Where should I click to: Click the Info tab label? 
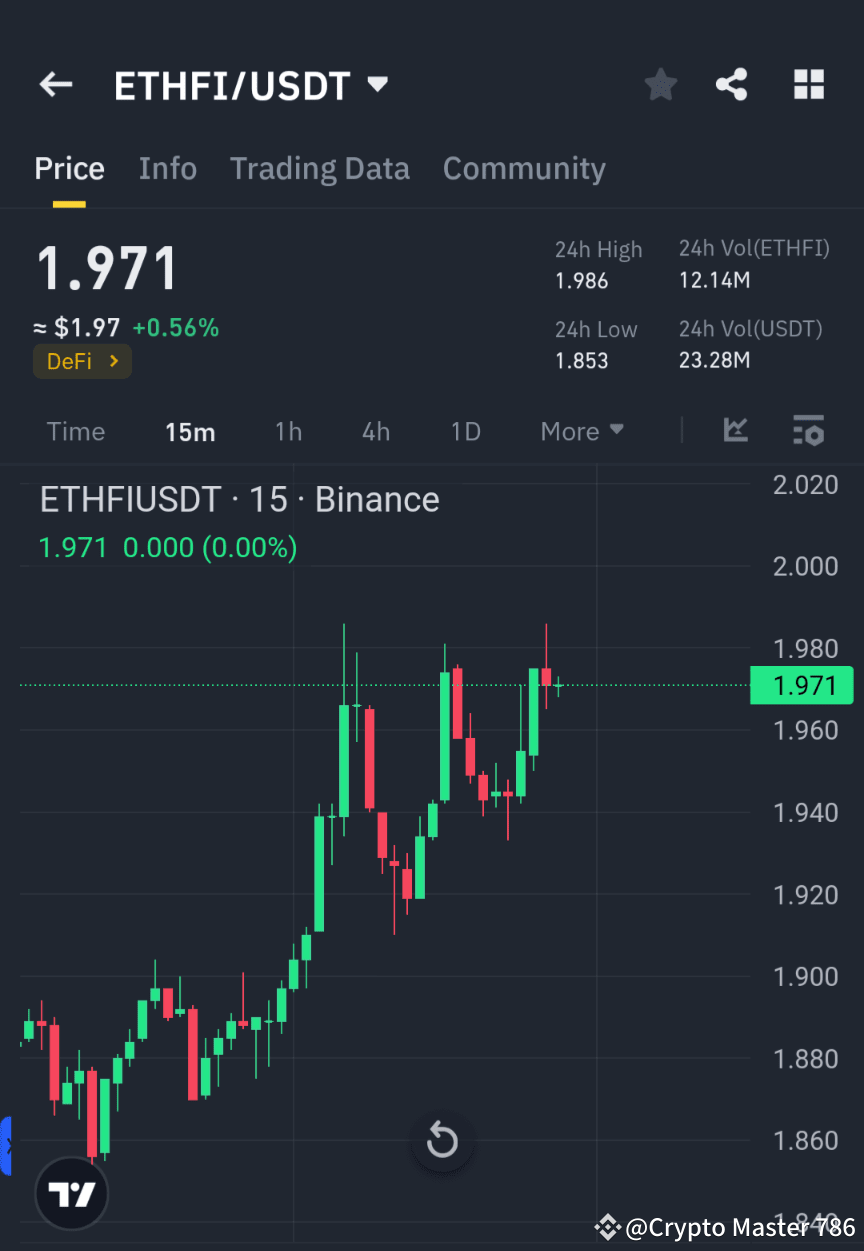coord(167,168)
